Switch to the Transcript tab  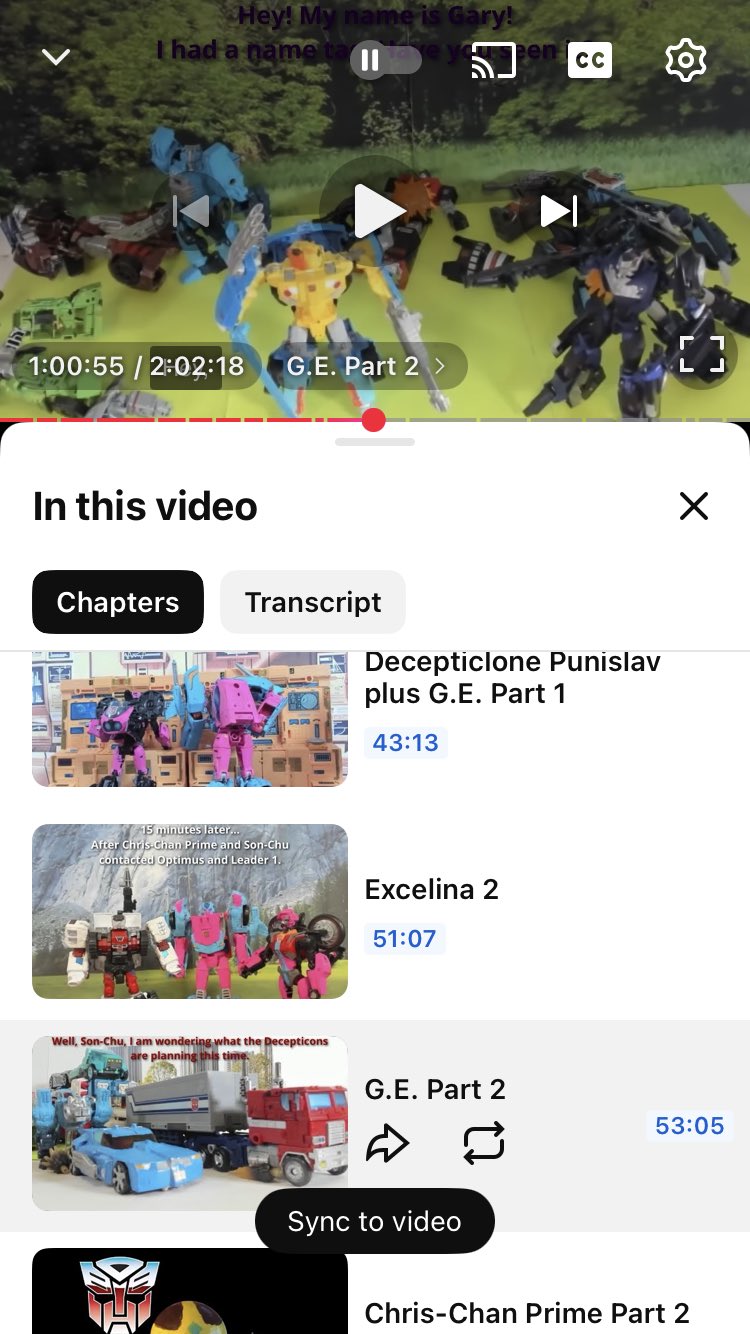click(313, 602)
